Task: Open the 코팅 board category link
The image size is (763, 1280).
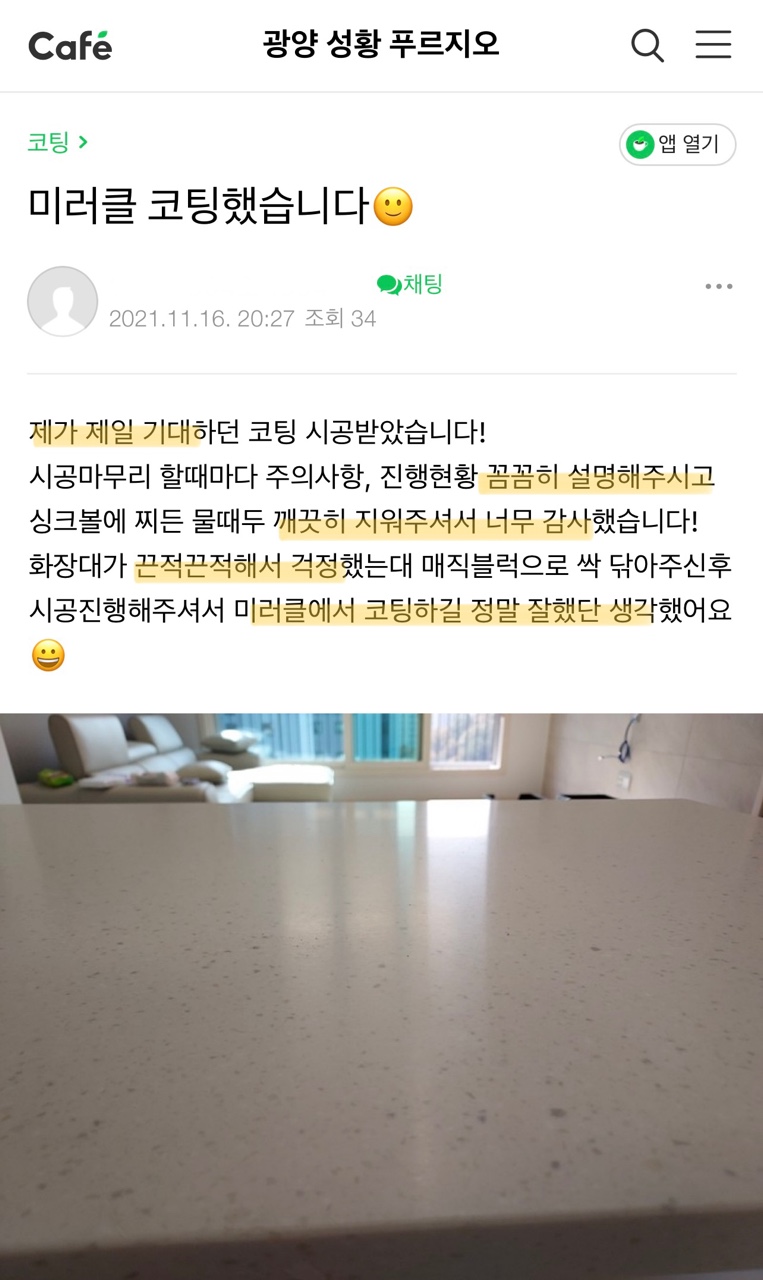Action: (57, 142)
